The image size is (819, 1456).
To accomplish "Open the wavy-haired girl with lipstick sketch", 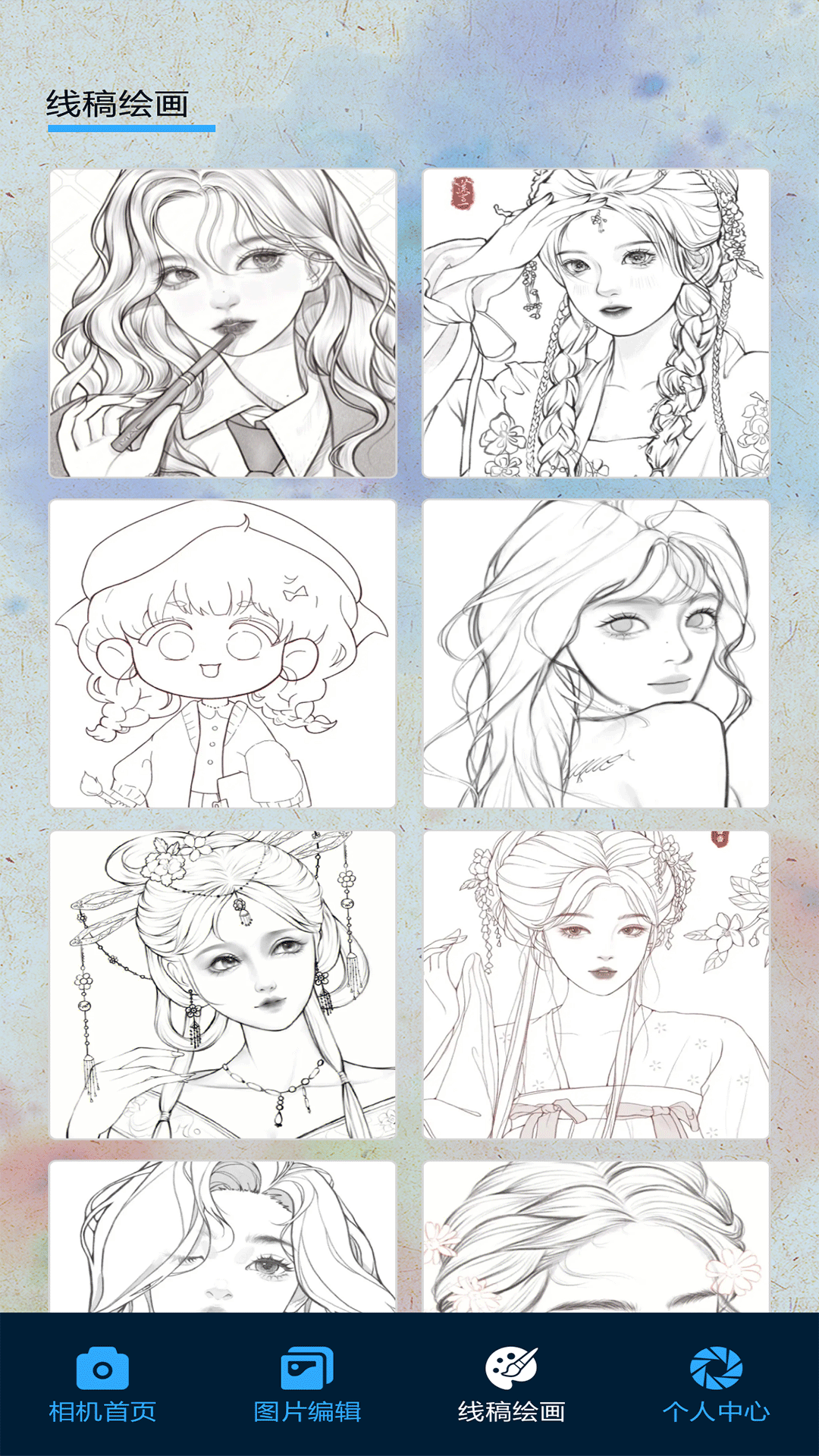I will [223, 323].
